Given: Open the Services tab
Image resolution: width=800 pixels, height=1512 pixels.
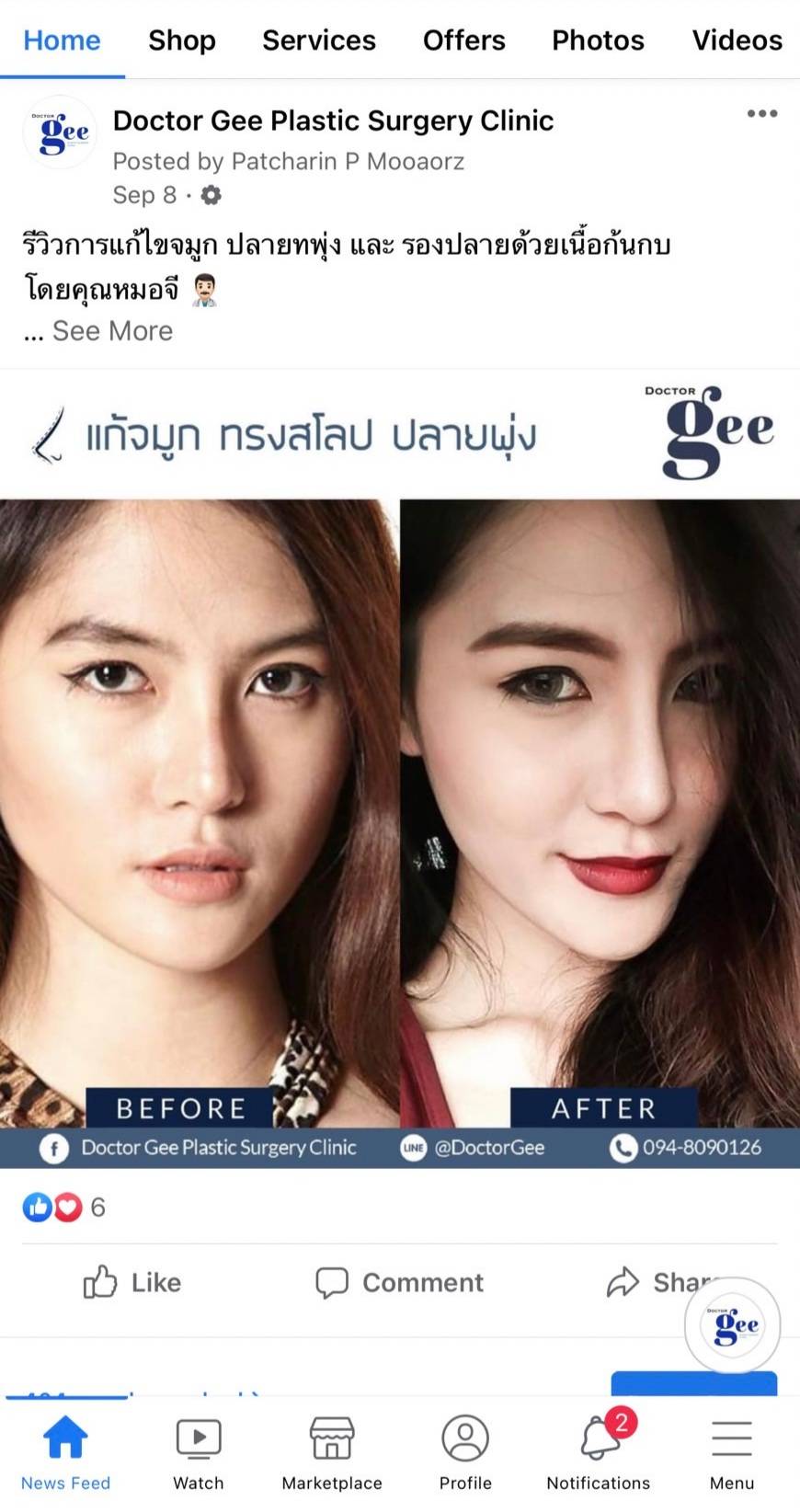Looking at the screenshot, I should [x=319, y=40].
